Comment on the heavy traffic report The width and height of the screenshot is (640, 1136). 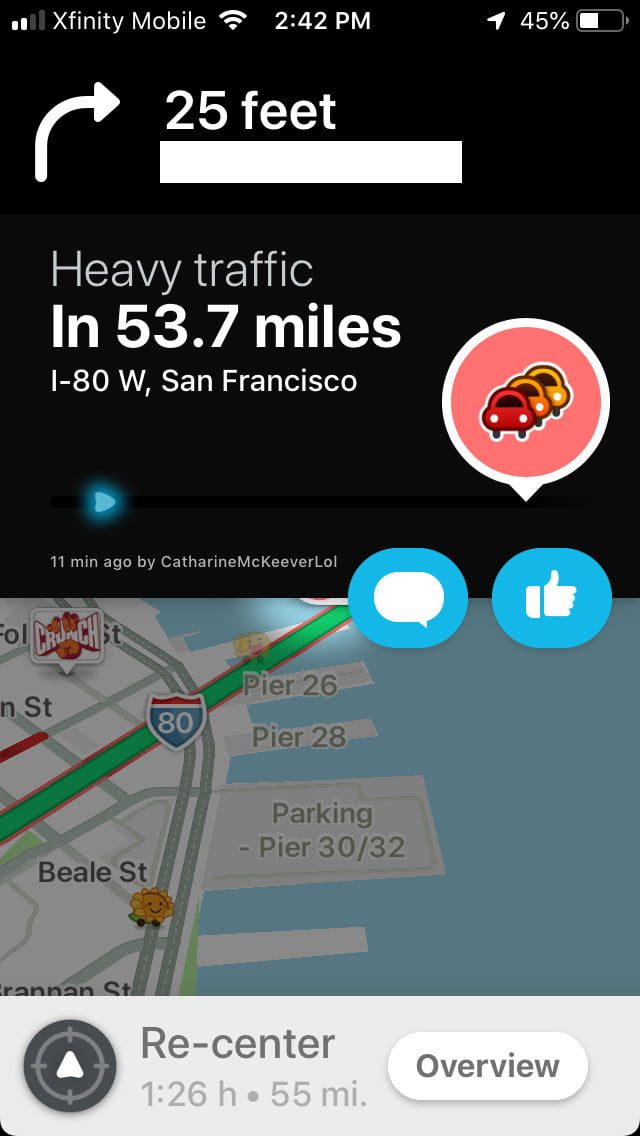tap(408, 597)
